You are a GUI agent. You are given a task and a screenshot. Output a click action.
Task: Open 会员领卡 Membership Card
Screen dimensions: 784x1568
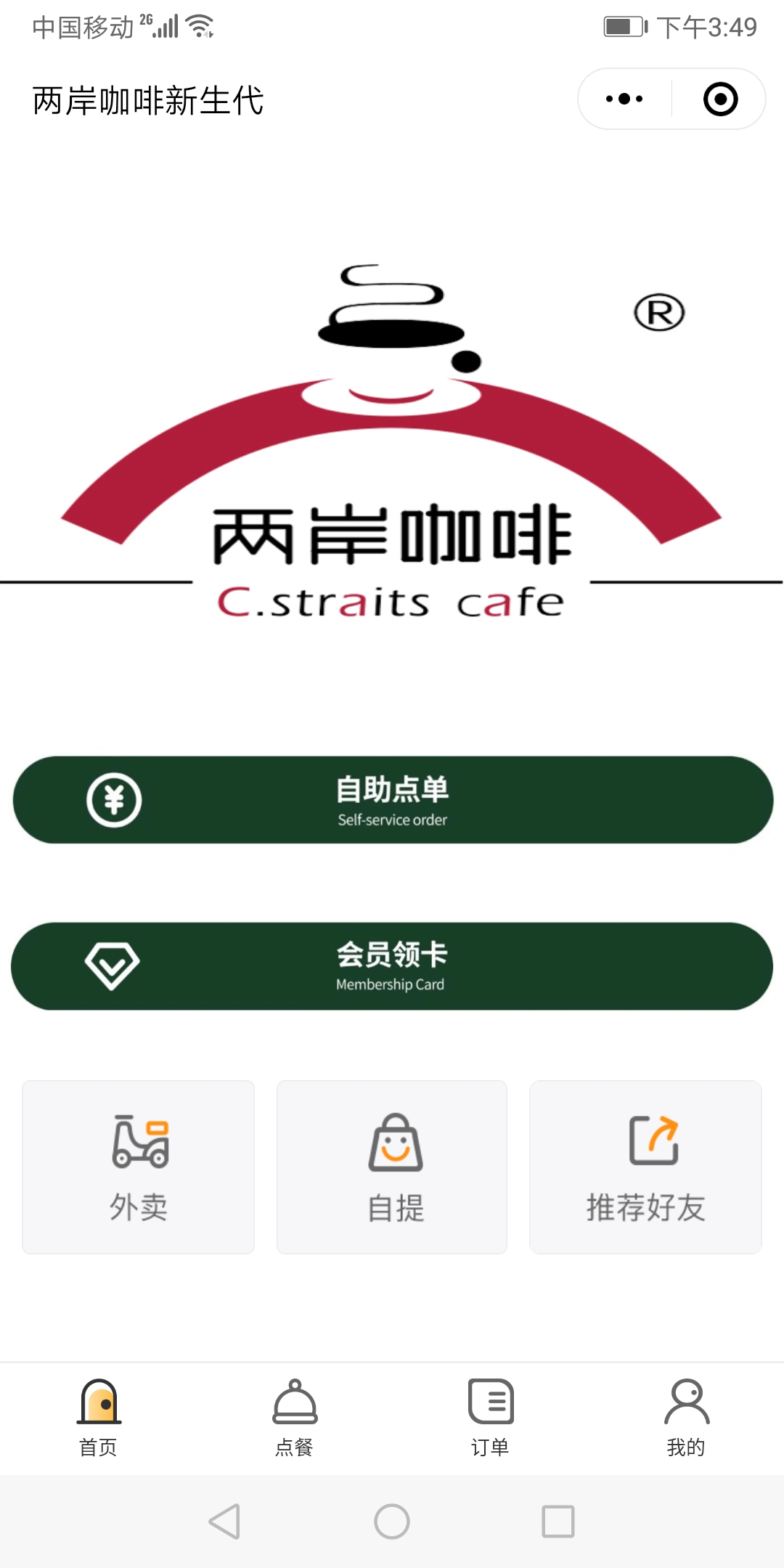point(392,966)
